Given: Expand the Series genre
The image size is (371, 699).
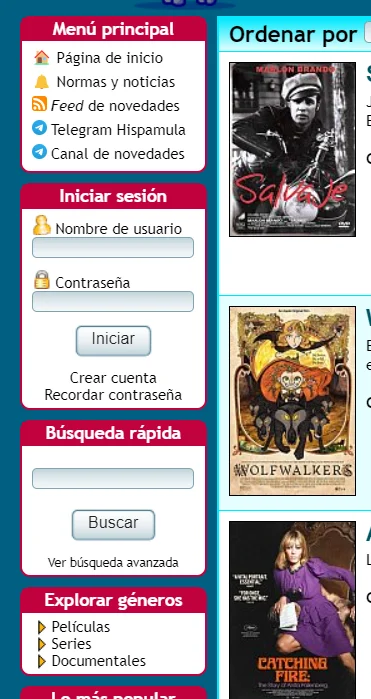Looking at the screenshot, I should 71,644.
